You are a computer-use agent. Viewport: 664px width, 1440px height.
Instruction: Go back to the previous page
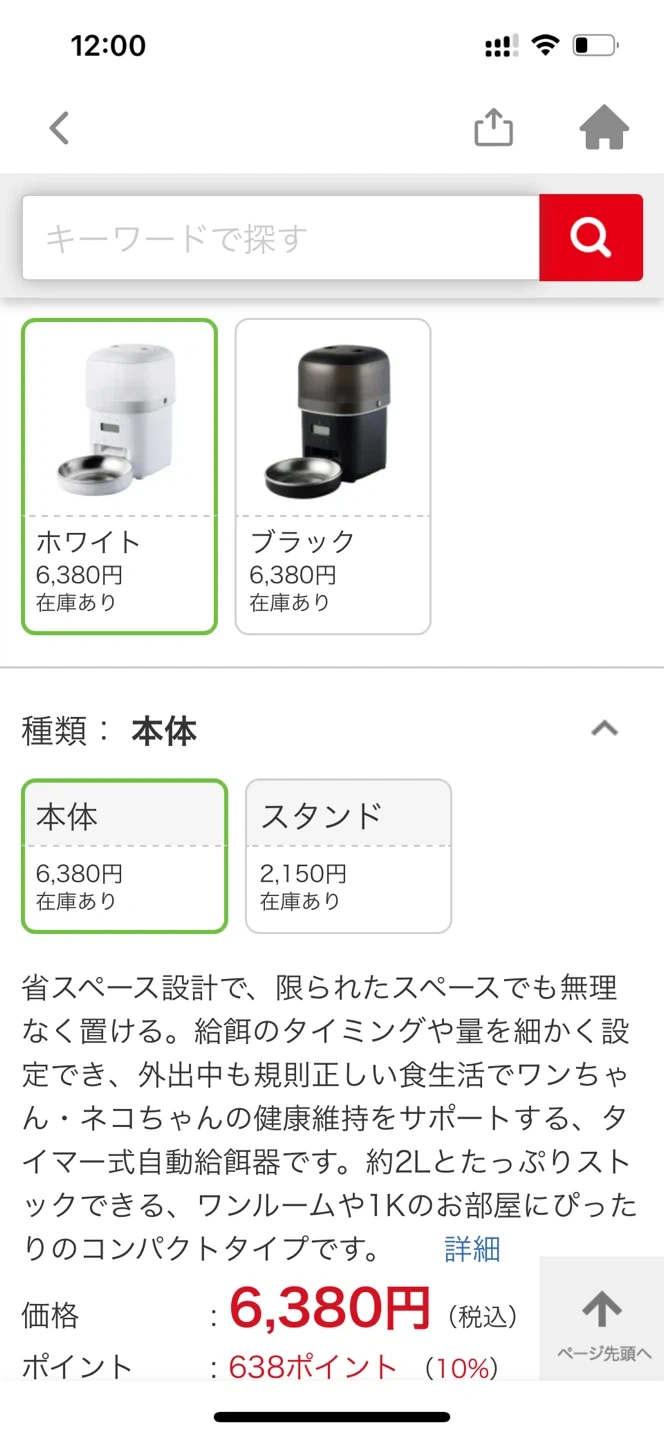(60, 128)
